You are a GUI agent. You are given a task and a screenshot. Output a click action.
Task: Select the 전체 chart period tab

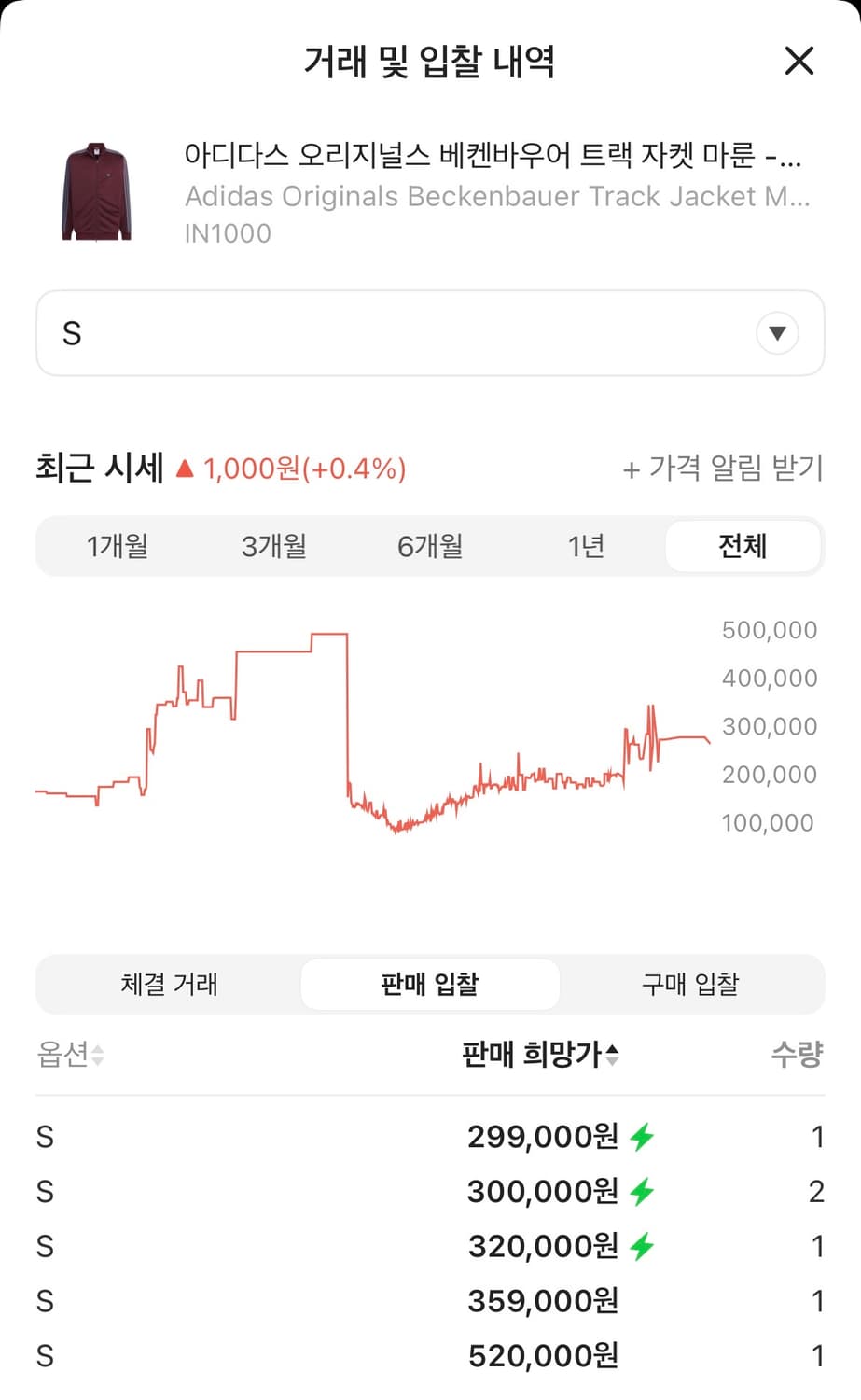tap(743, 547)
